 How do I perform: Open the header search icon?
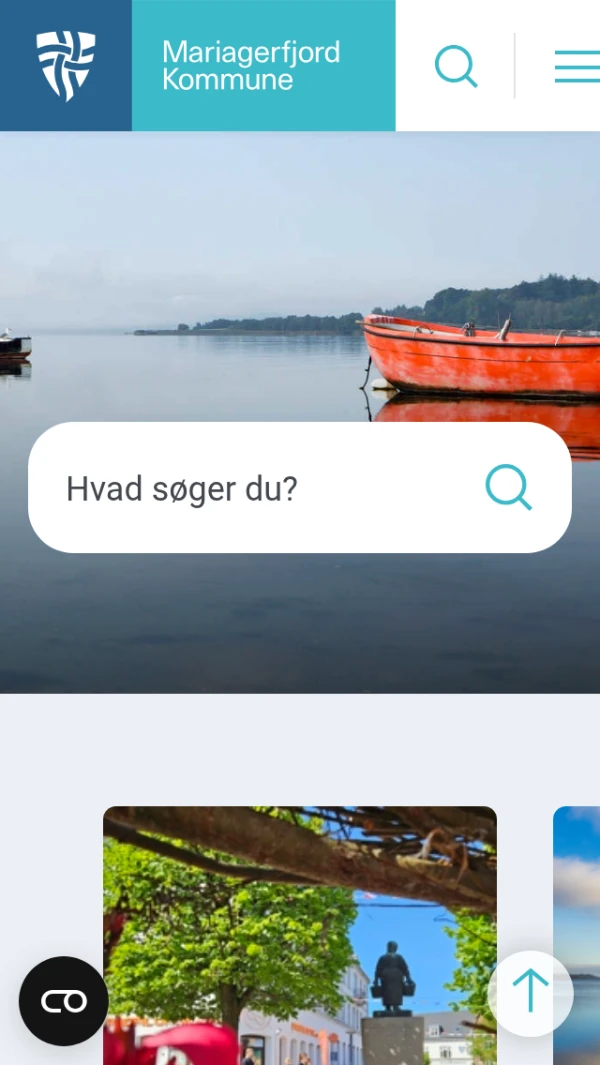tap(456, 66)
